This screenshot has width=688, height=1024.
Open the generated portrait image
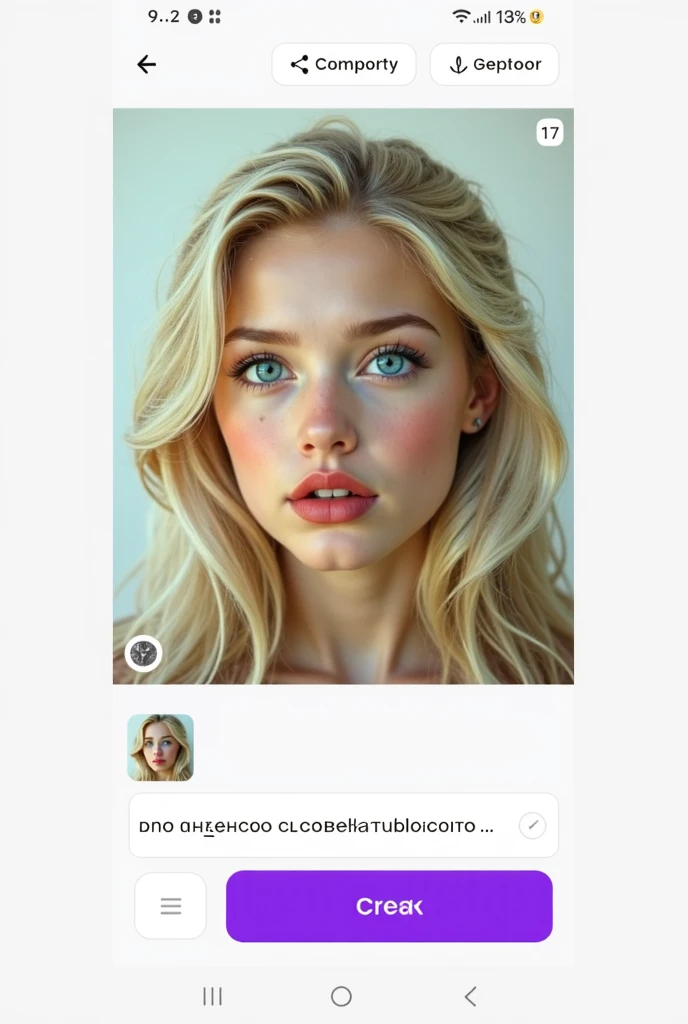point(343,395)
